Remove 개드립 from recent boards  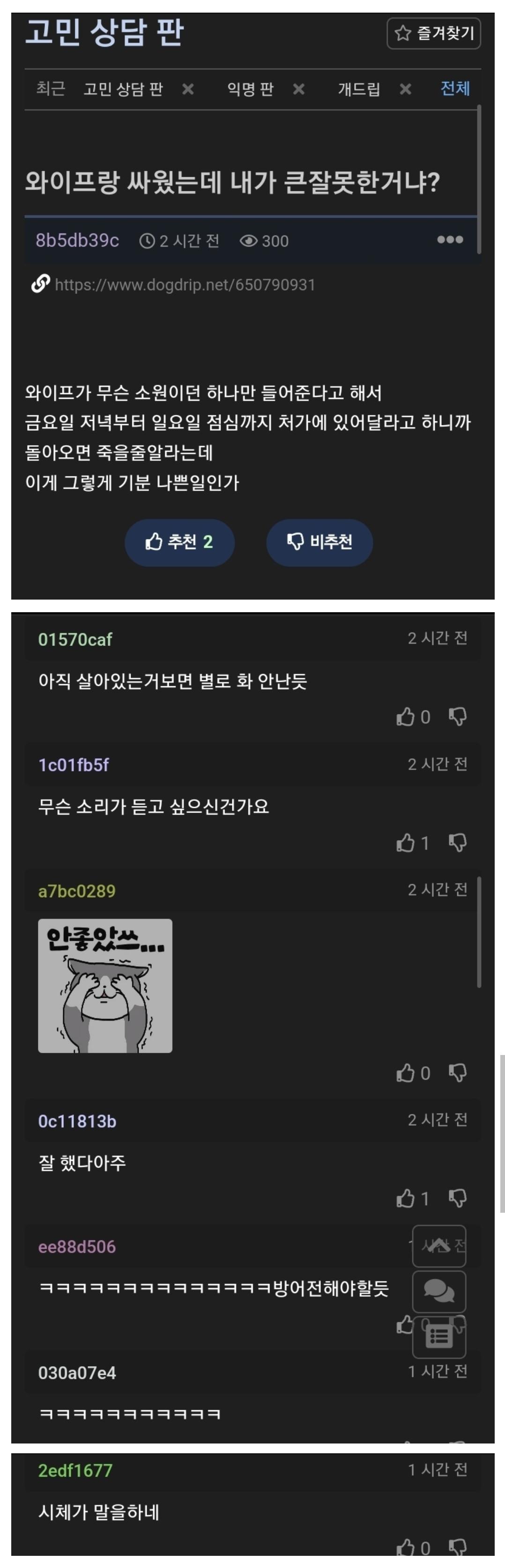[405, 89]
